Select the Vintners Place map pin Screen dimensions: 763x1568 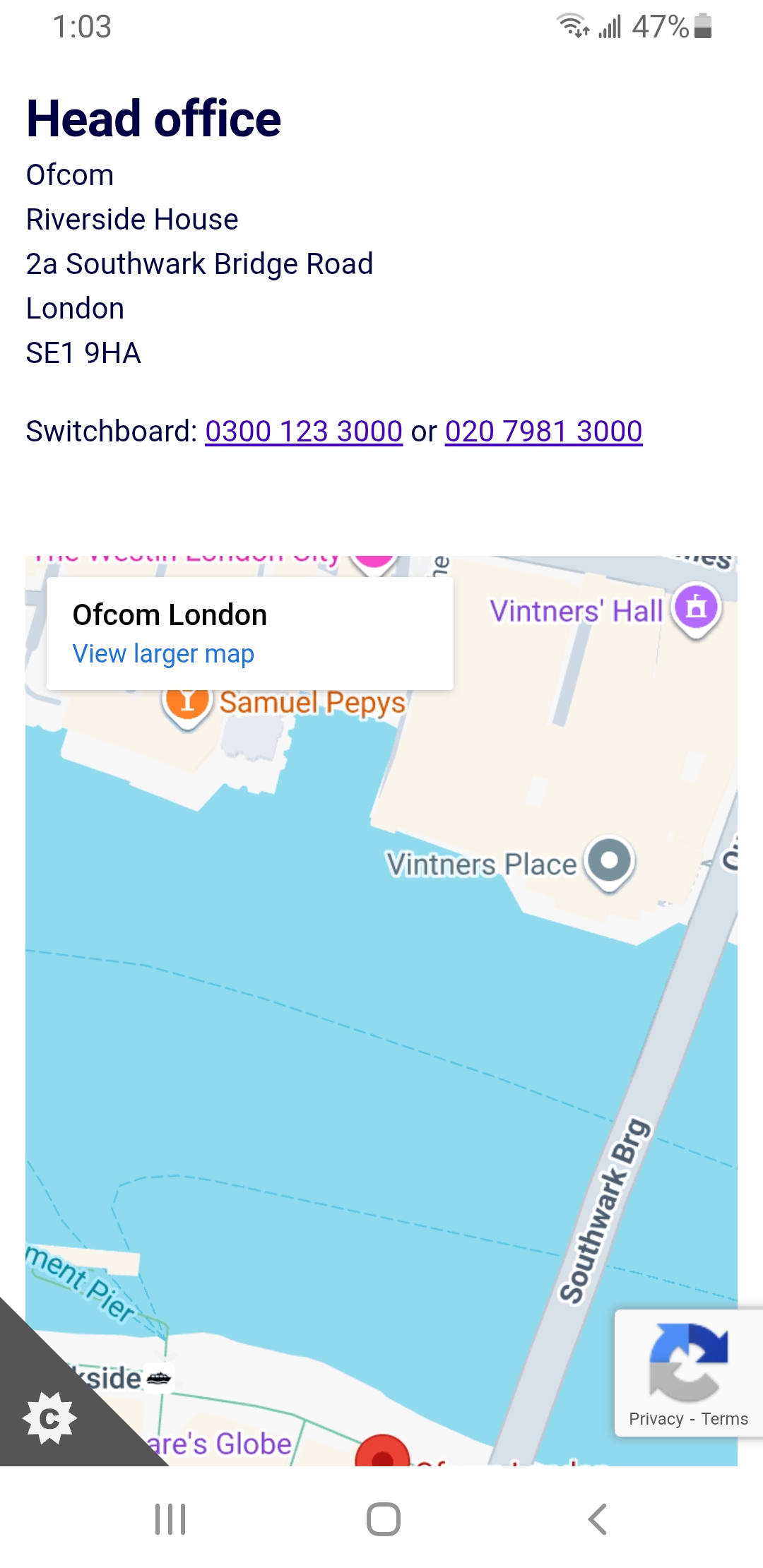(x=610, y=862)
